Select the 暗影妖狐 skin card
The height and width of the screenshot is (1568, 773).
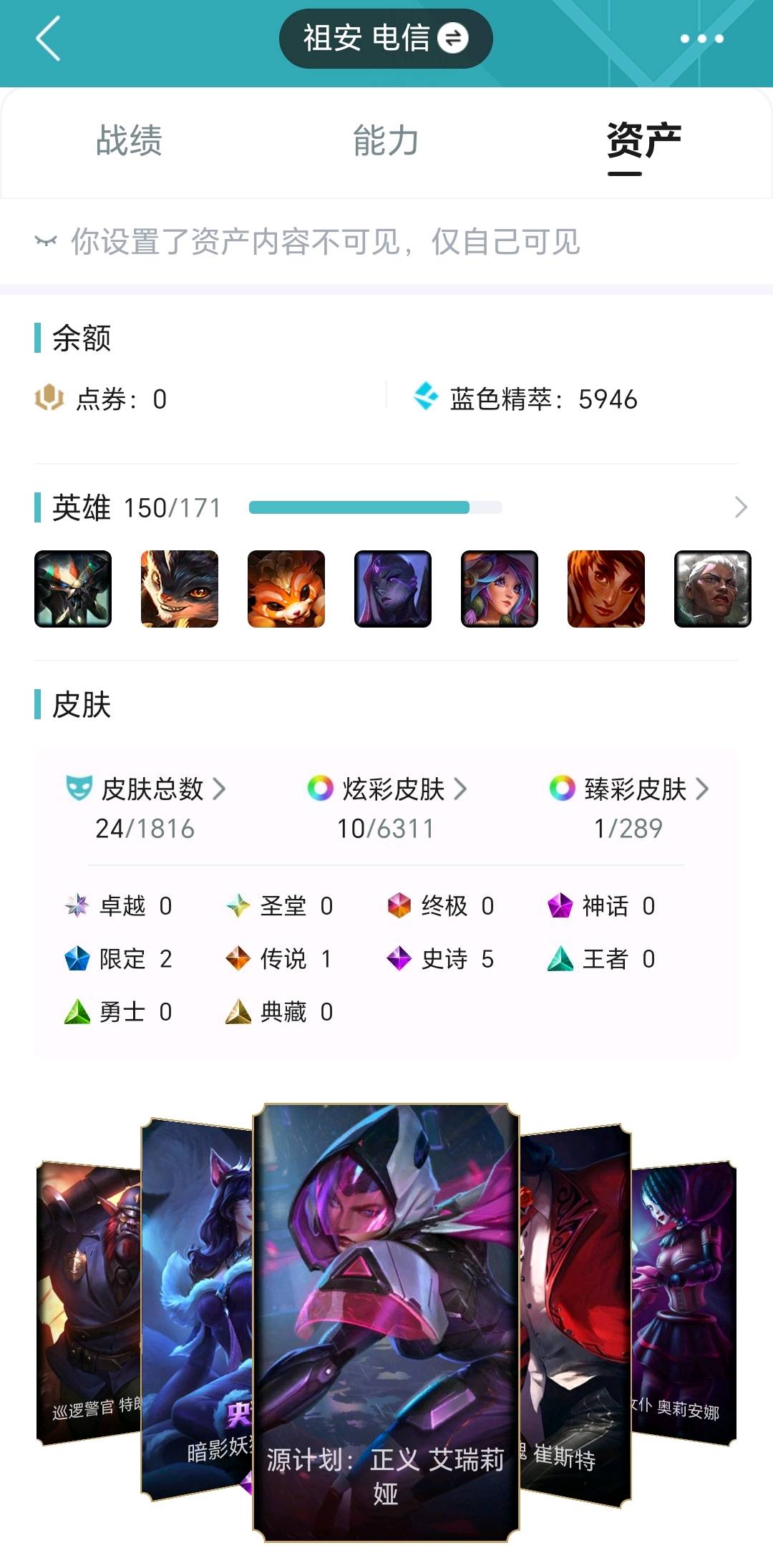click(197, 1310)
